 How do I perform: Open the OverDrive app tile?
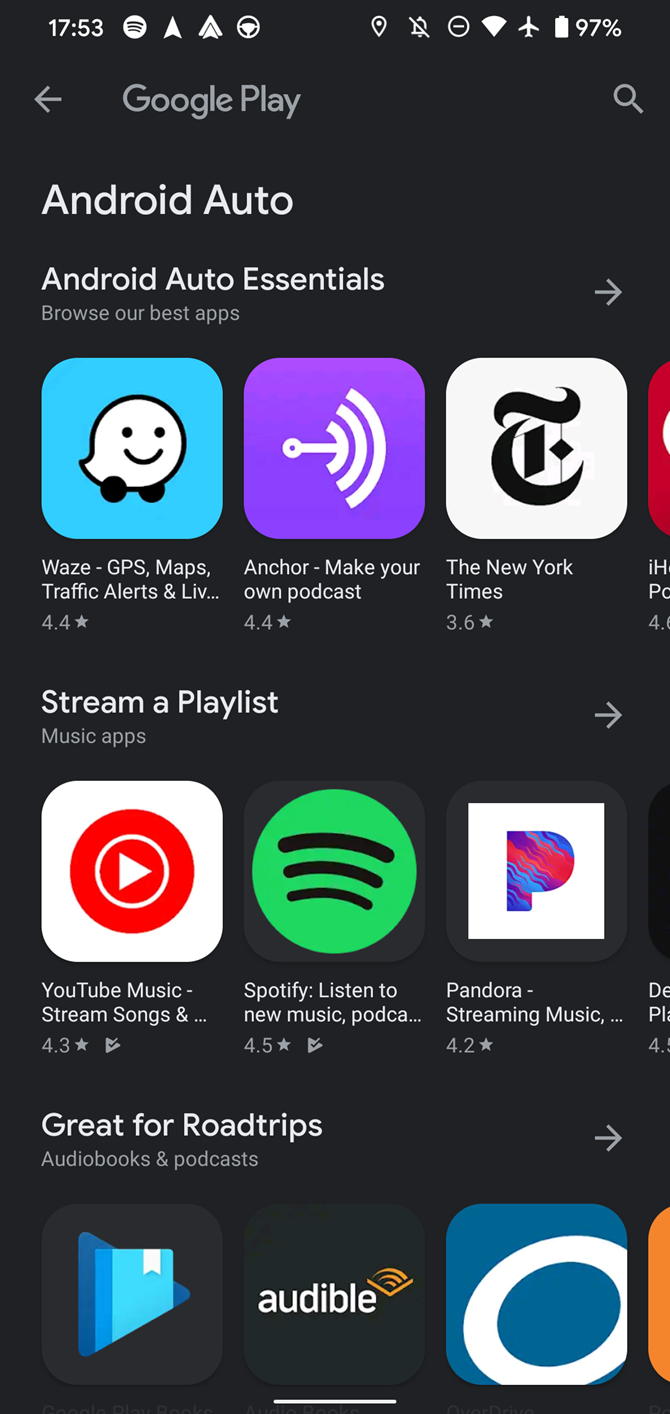pos(536,1294)
